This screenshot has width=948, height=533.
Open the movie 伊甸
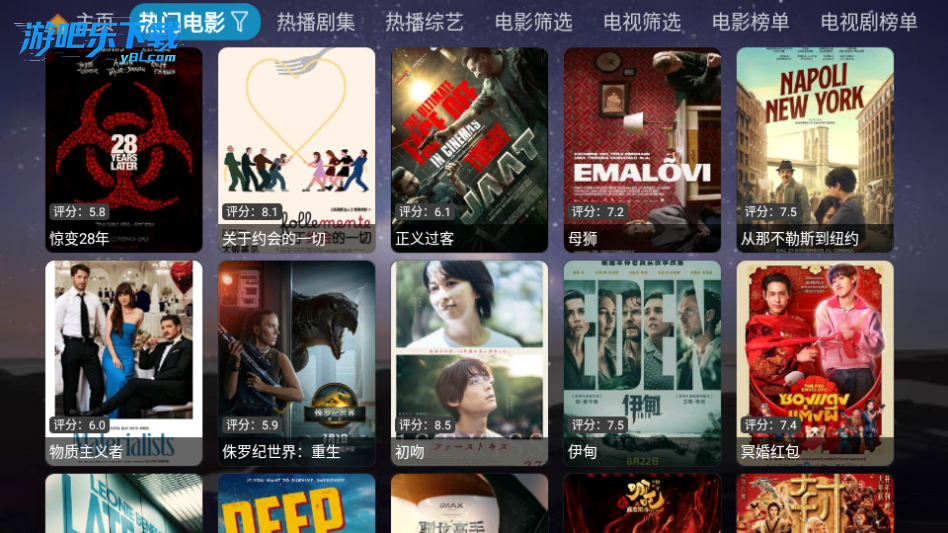pos(642,363)
